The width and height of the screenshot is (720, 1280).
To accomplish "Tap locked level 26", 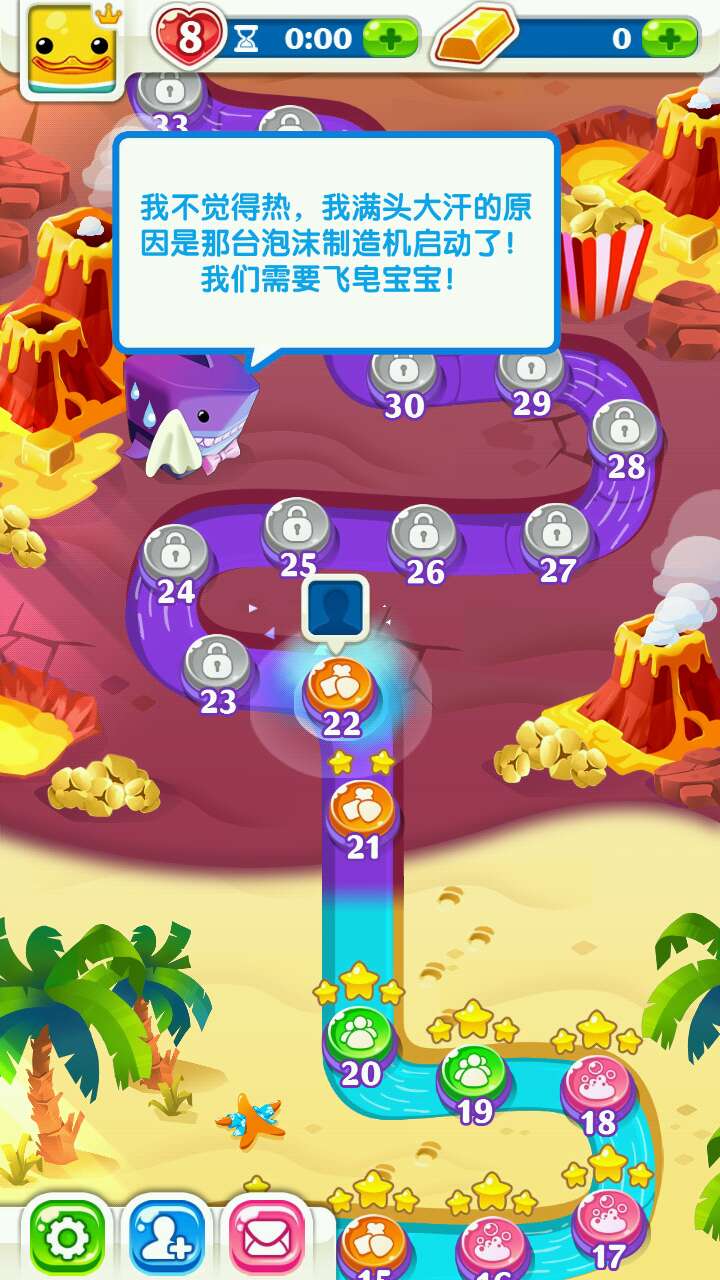I will point(423,535).
